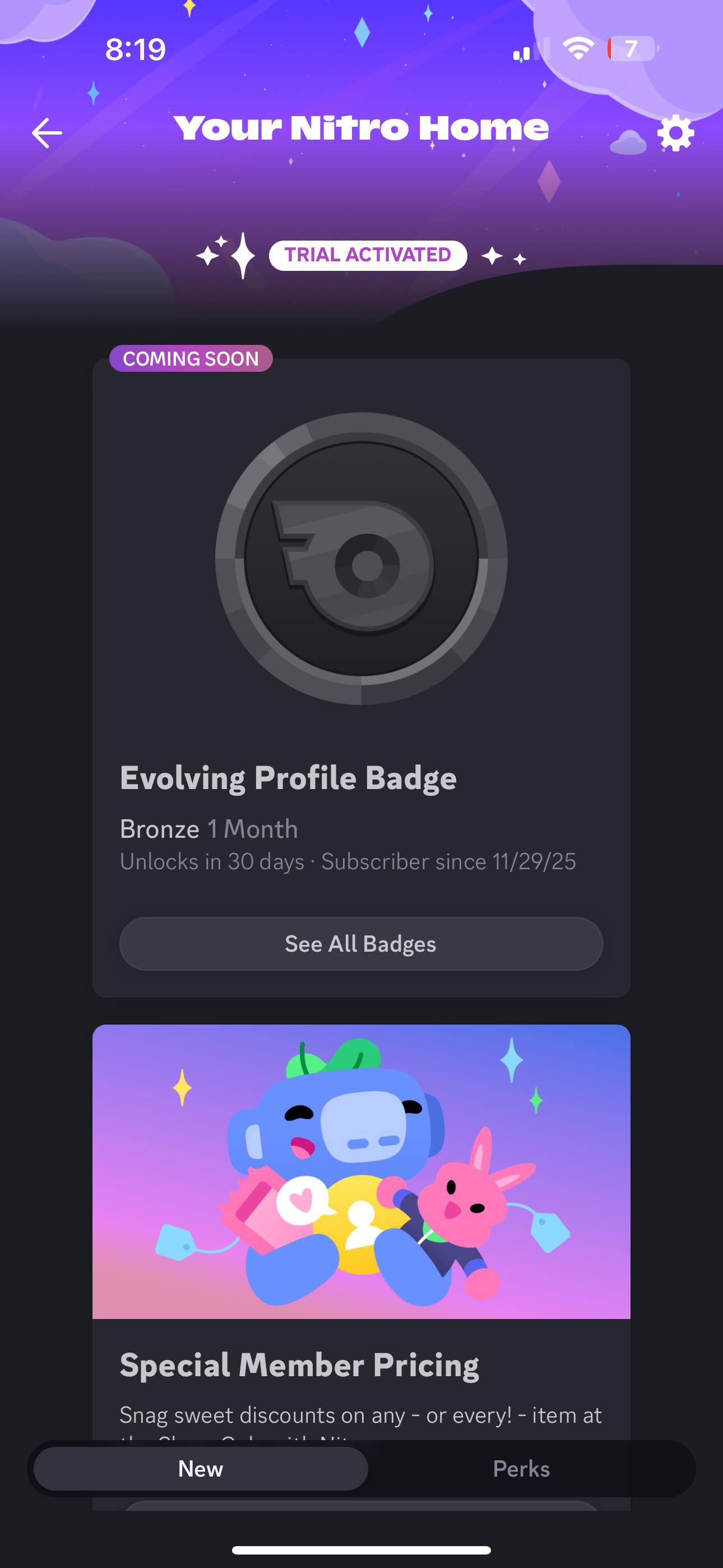Go back using the arrow icon

click(x=47, y=133)
